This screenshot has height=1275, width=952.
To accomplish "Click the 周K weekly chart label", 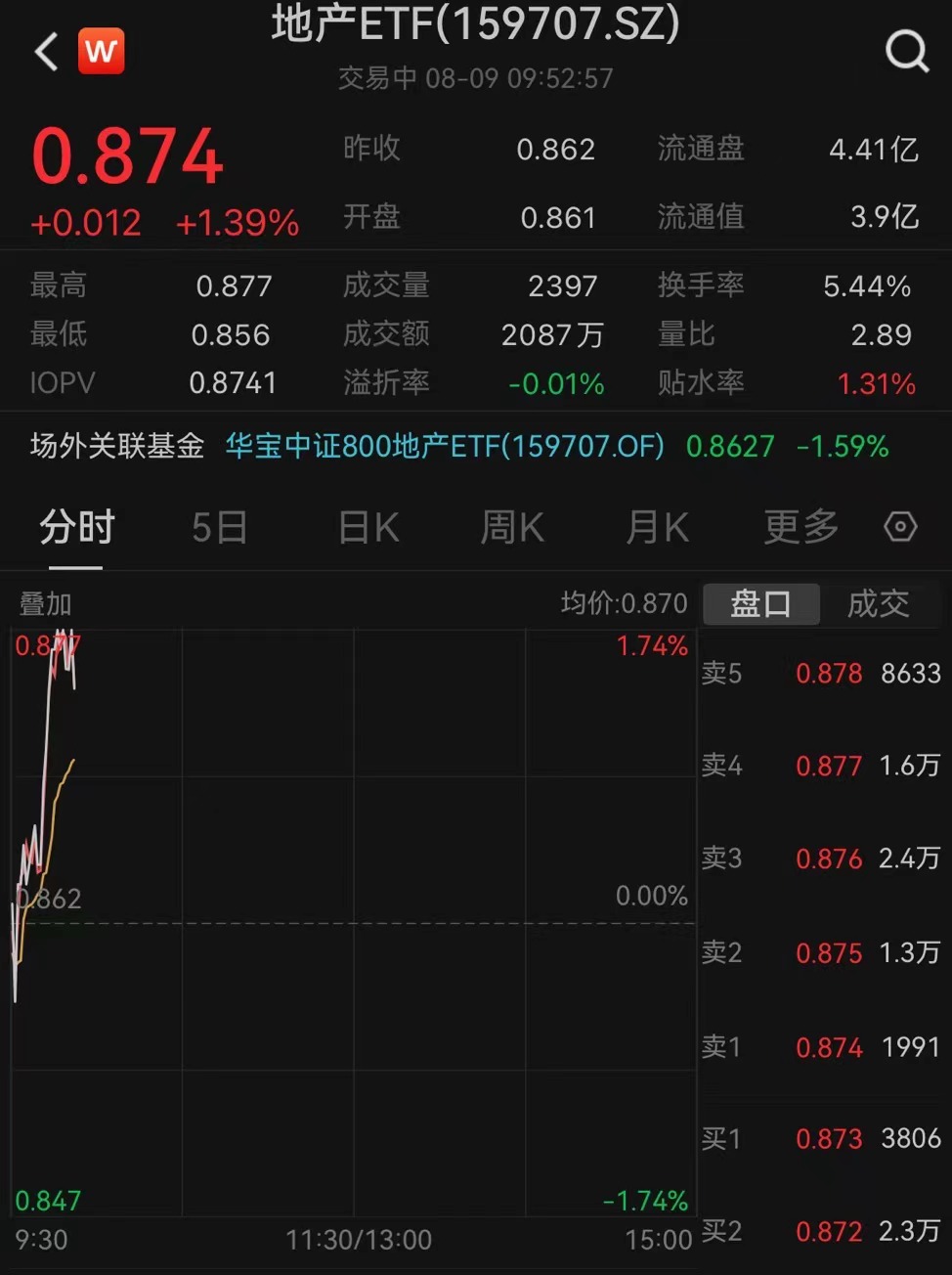I will (x=511, y=527).
